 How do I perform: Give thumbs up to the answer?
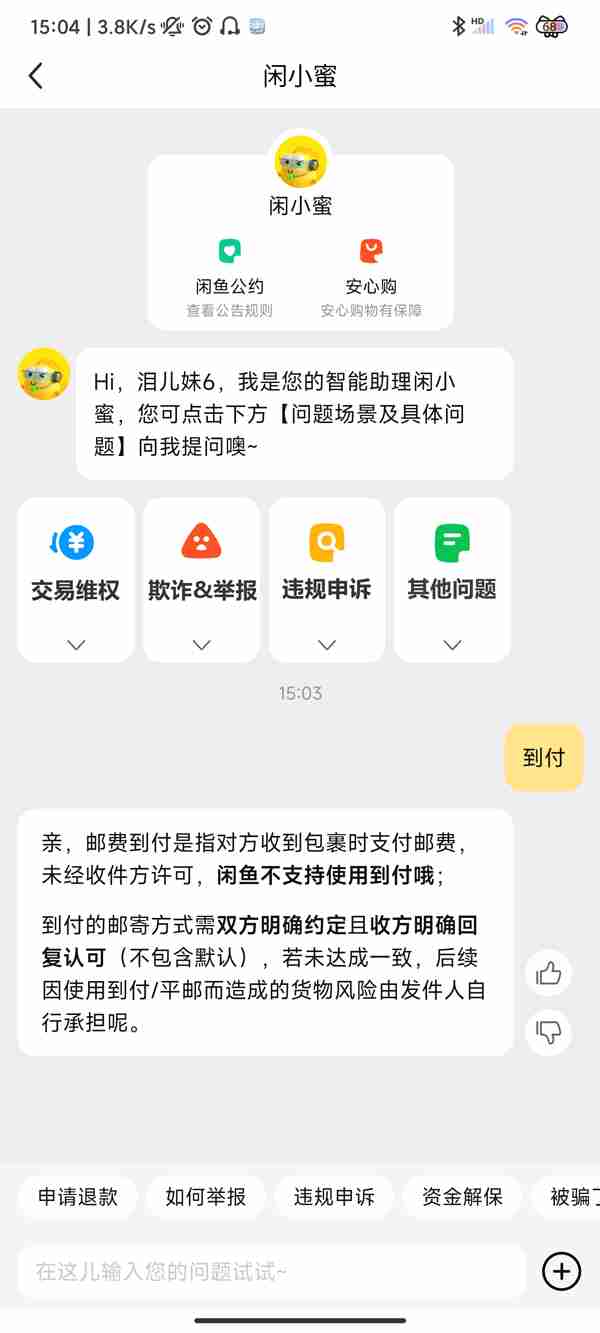(x=549, y=973)
